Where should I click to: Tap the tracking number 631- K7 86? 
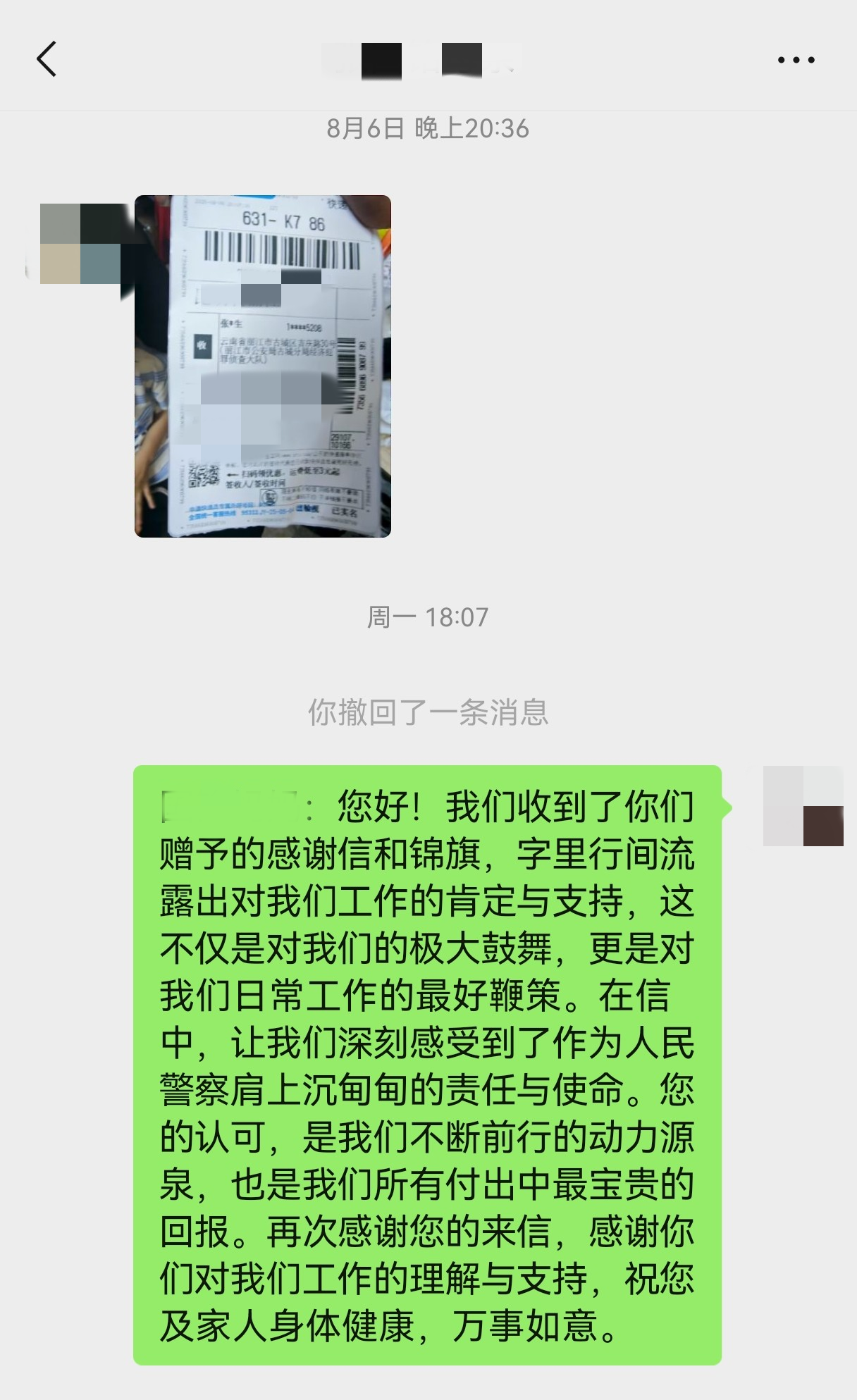tap(282, 221)
